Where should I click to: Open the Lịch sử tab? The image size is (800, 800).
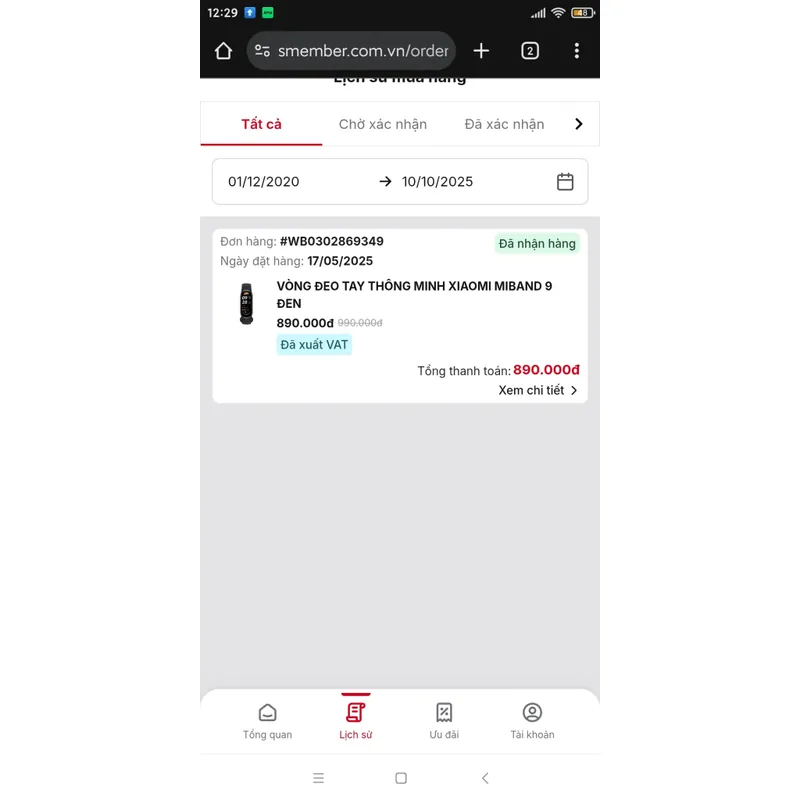(355, 722)
